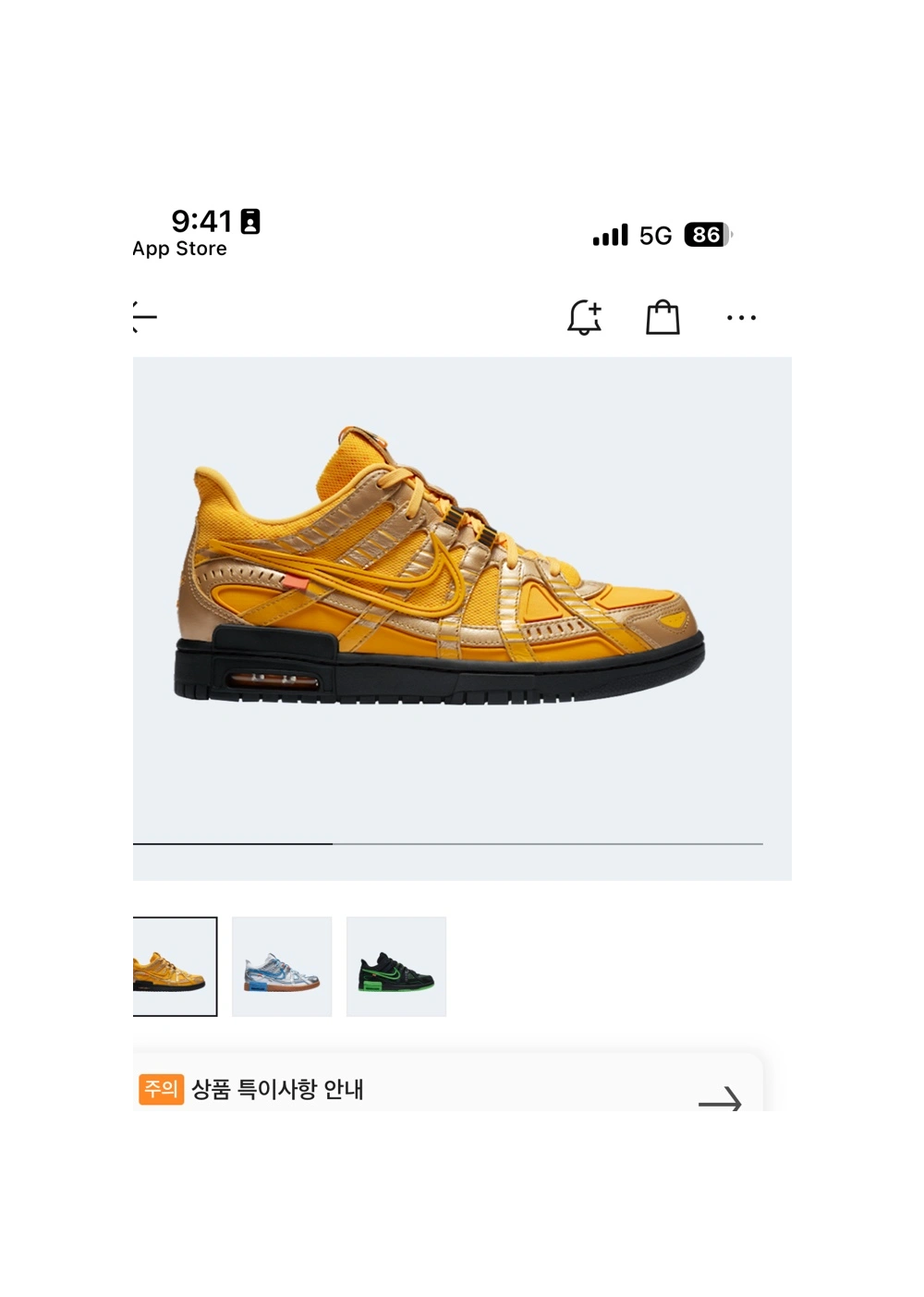Screen dimensions: 924x1297
Task: Select the blue and silver sneaker thumbnail
Action: click(282, 967)
